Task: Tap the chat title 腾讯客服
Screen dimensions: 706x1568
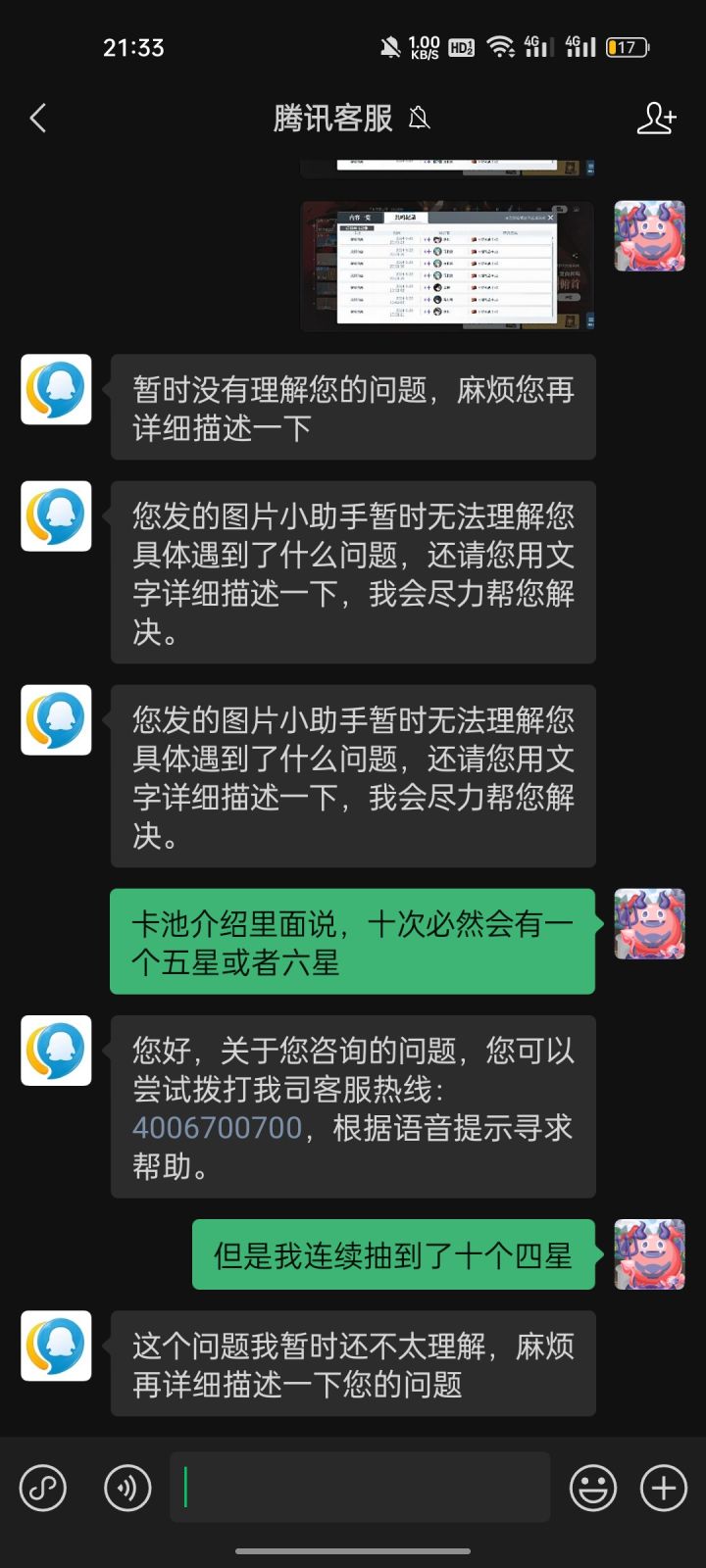Action: [328, 116]
